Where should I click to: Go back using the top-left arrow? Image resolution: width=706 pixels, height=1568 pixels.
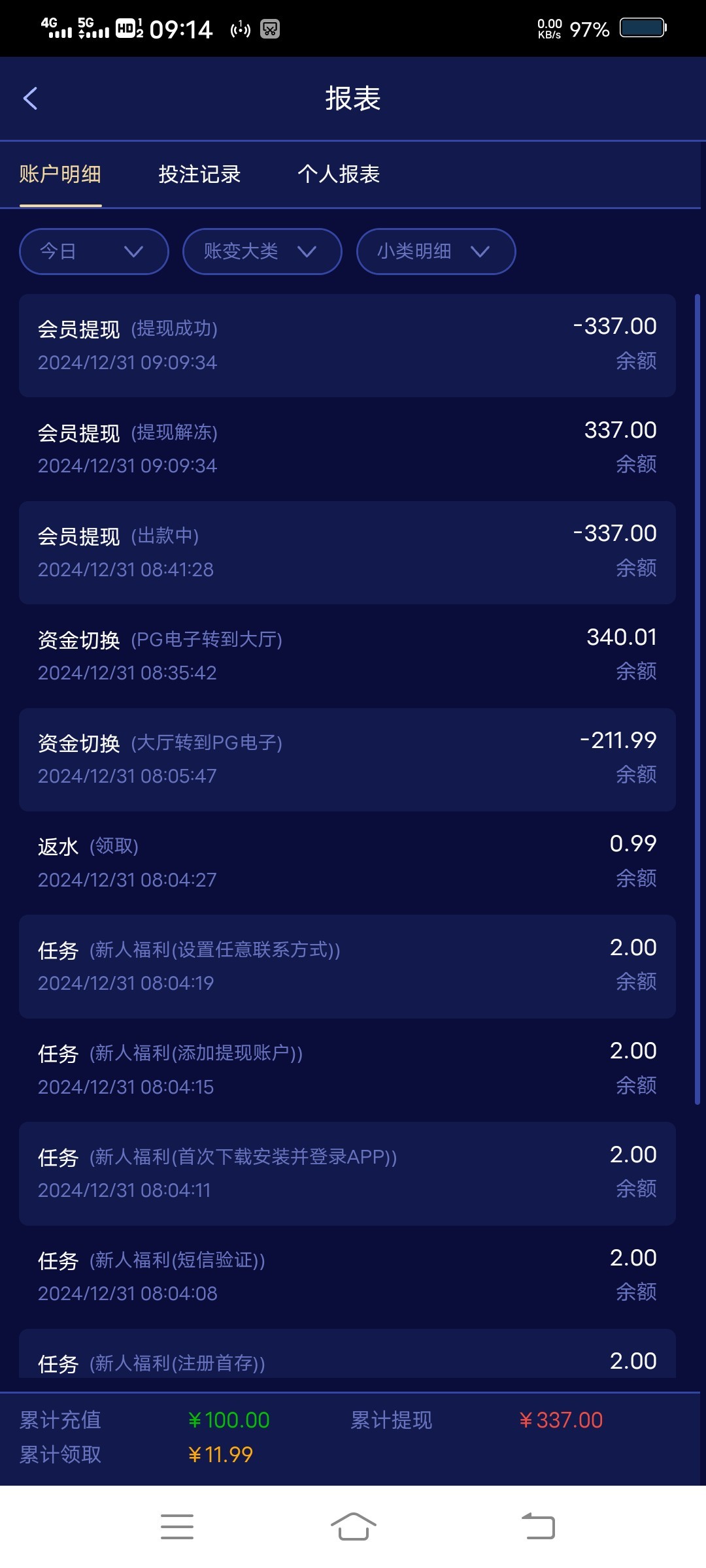(30, 99)
